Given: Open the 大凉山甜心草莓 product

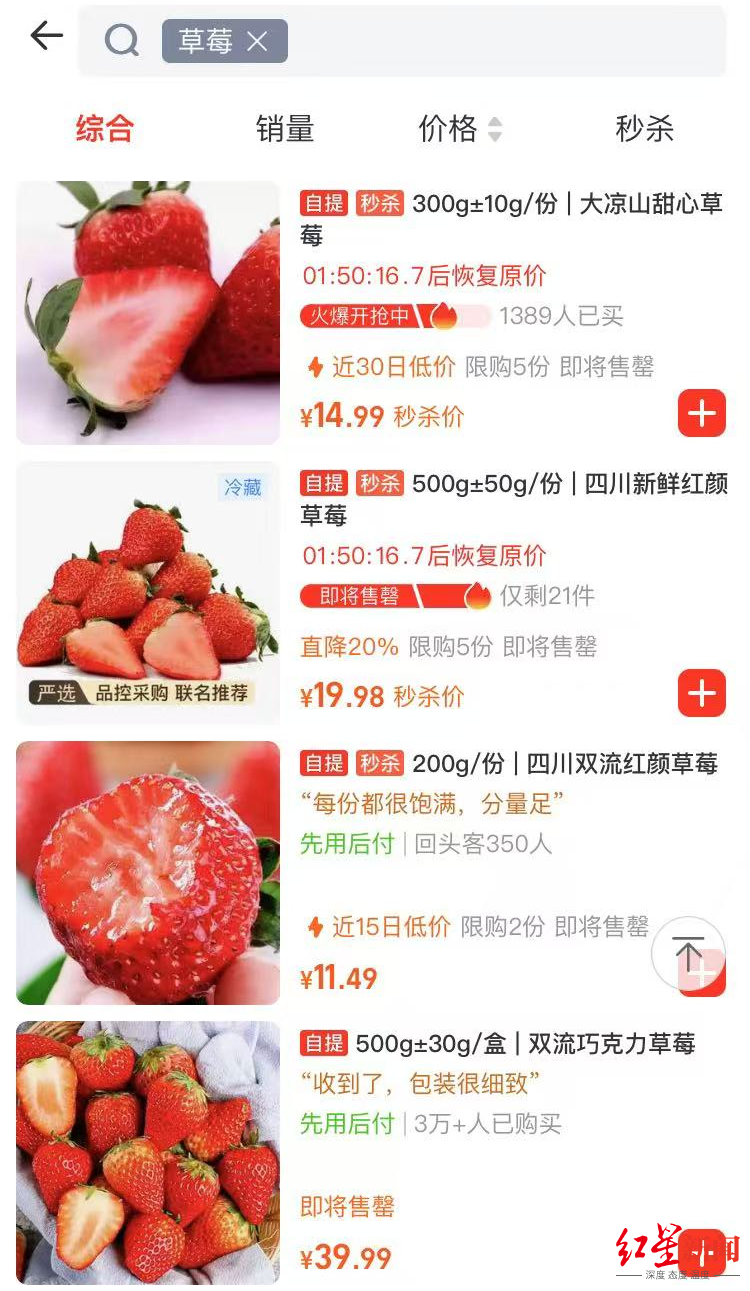Looking at the screenshot, I should pos(510,220).
